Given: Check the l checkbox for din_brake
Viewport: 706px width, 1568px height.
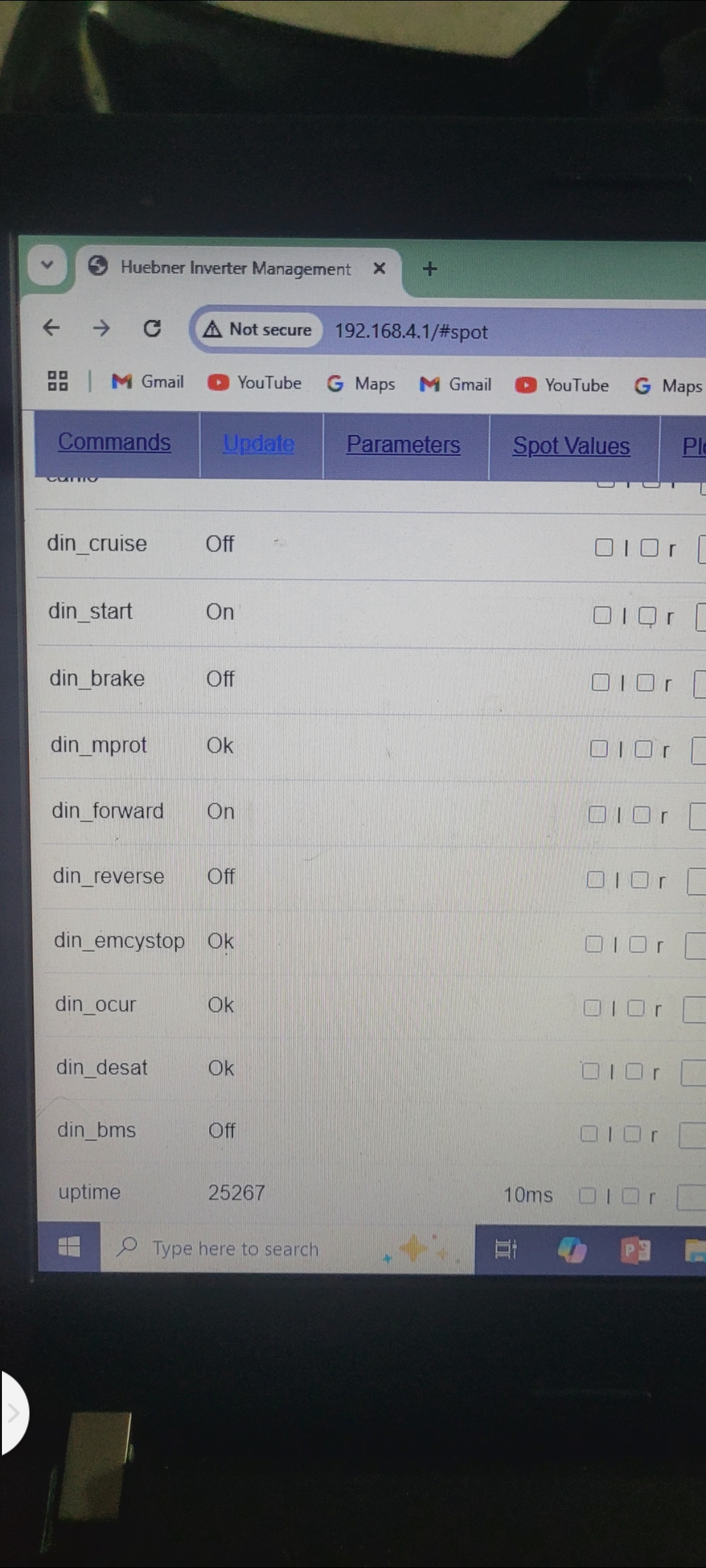Looking at the screenshot, I should click(x=600, y=683).
